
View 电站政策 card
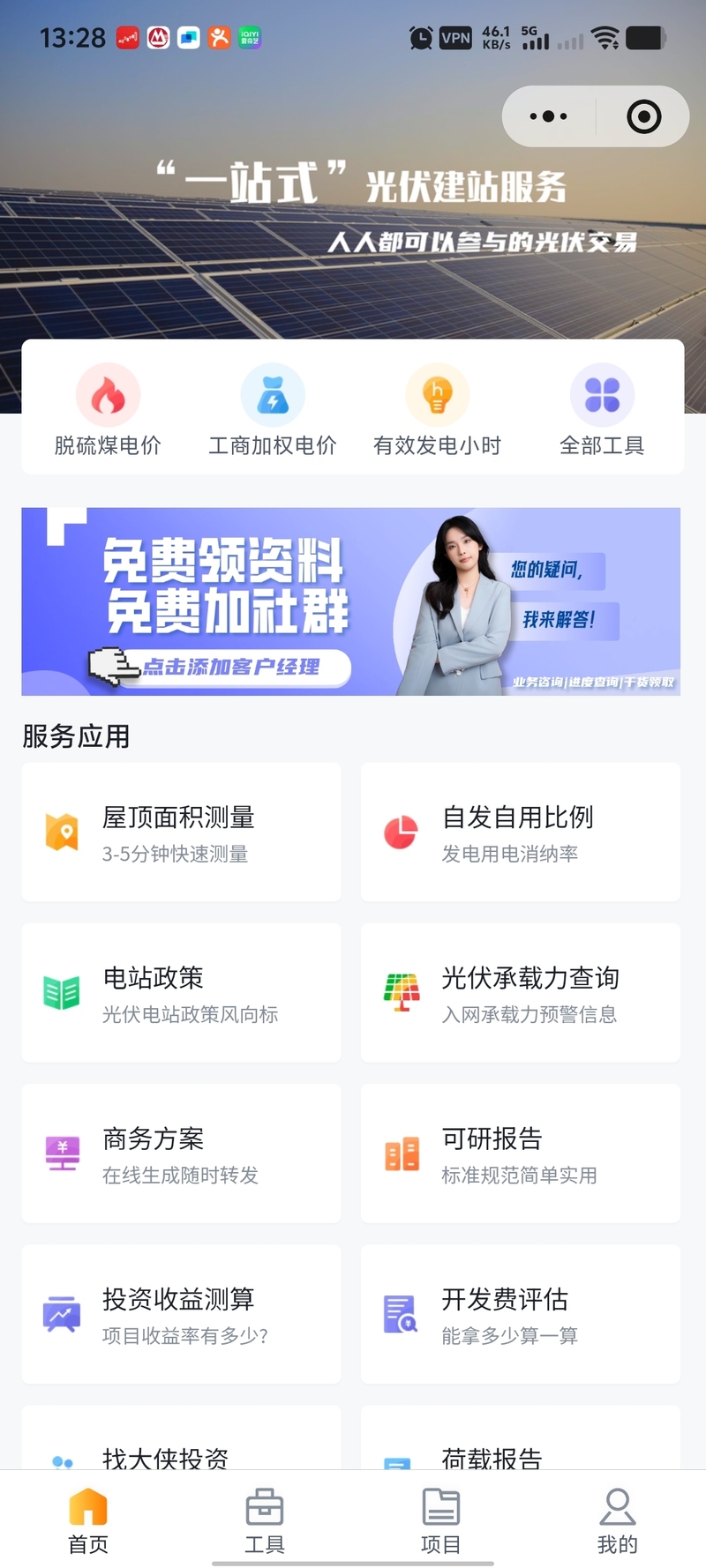[181, 993]
